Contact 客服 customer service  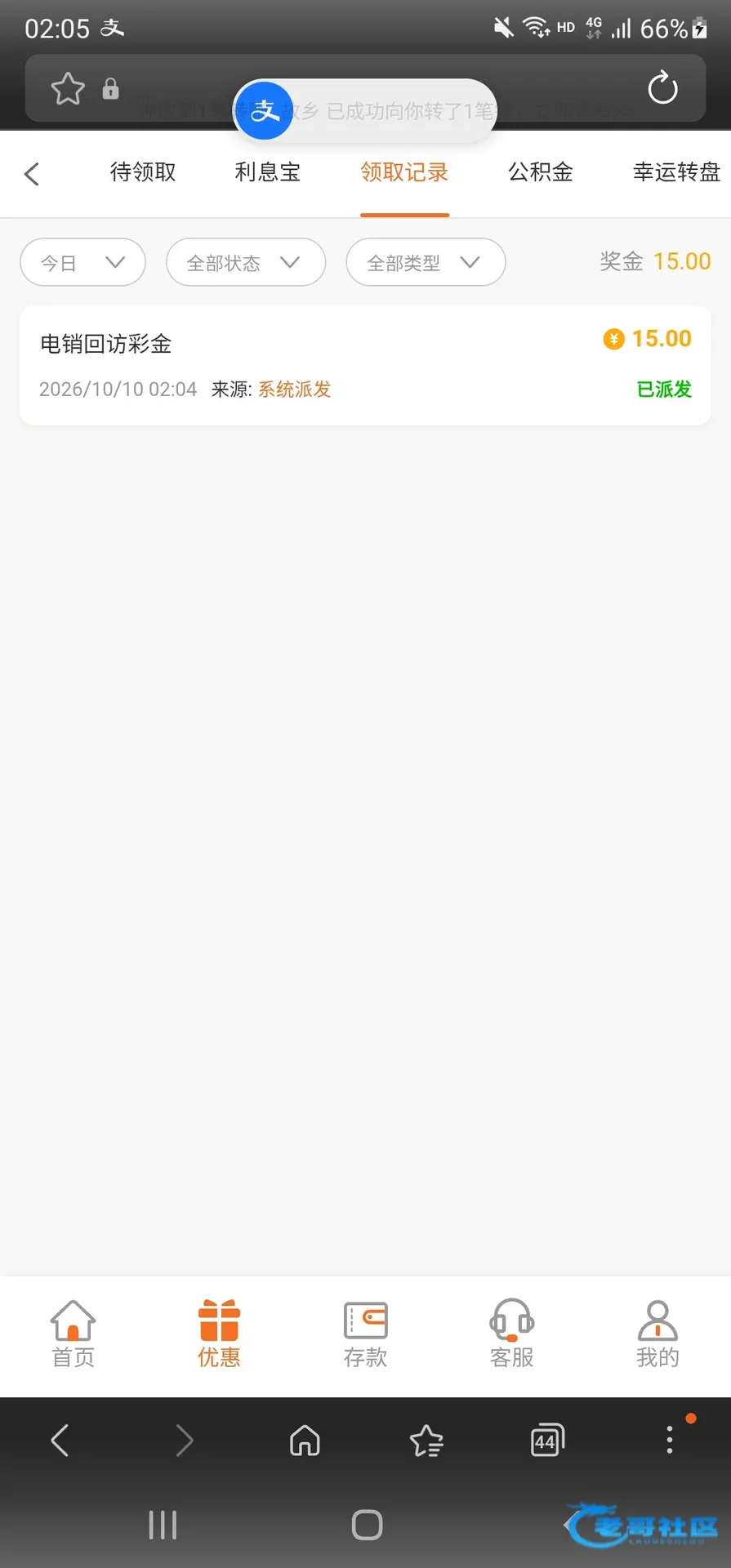click(x=511, y=1334)
